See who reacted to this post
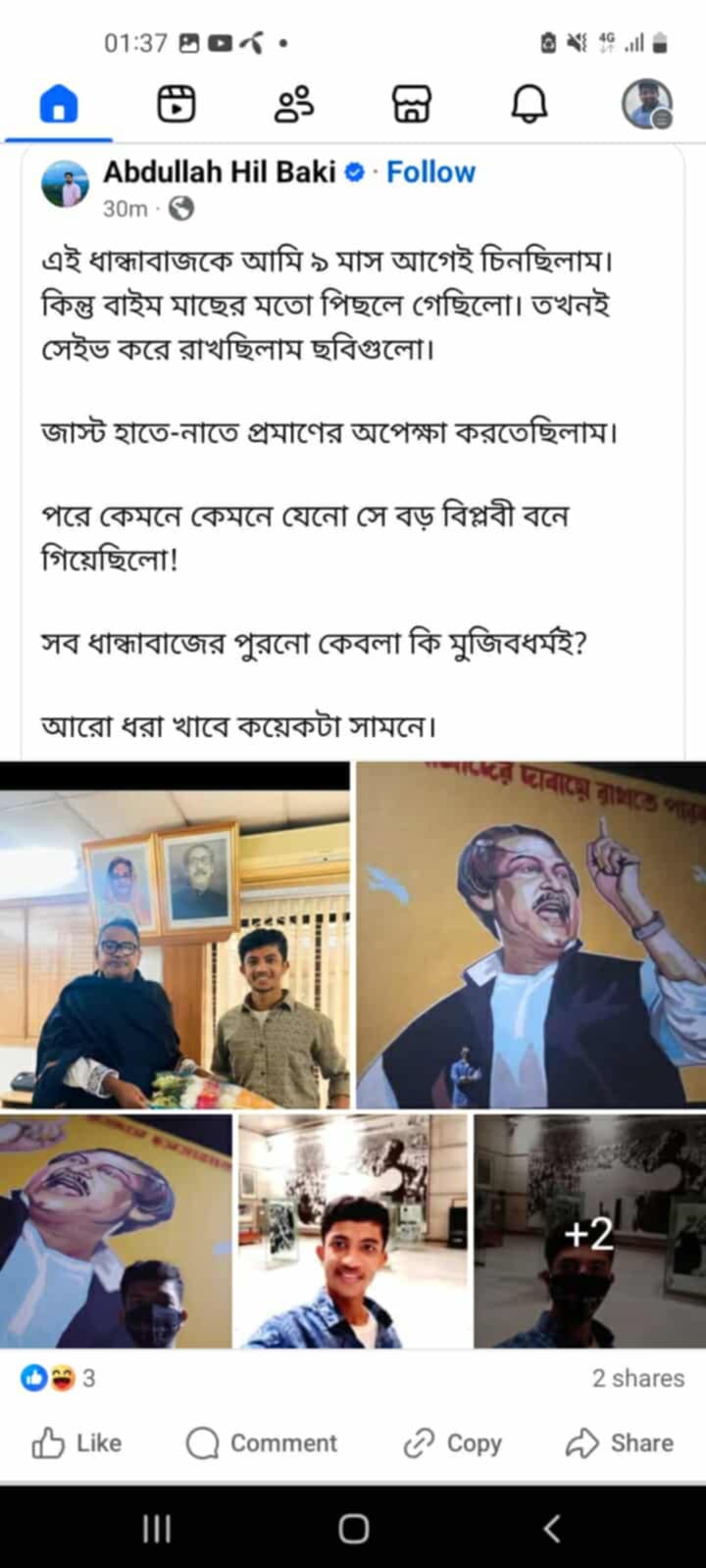The image size is (706, 1568). tap(59, 1379)
